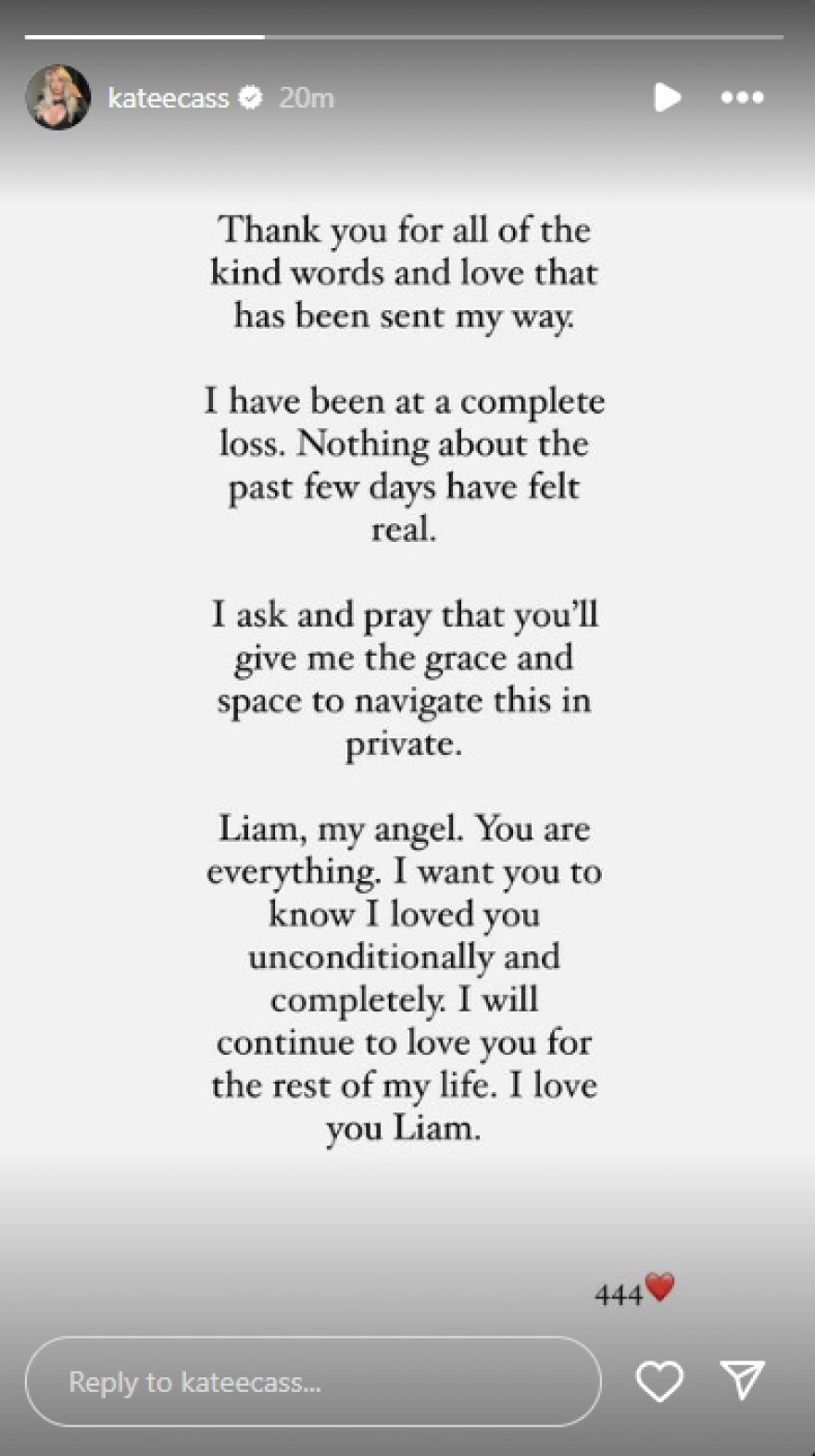Open kateecass profile picture
This screenshot has width=815, height=1456.
[x=58, y=97]
